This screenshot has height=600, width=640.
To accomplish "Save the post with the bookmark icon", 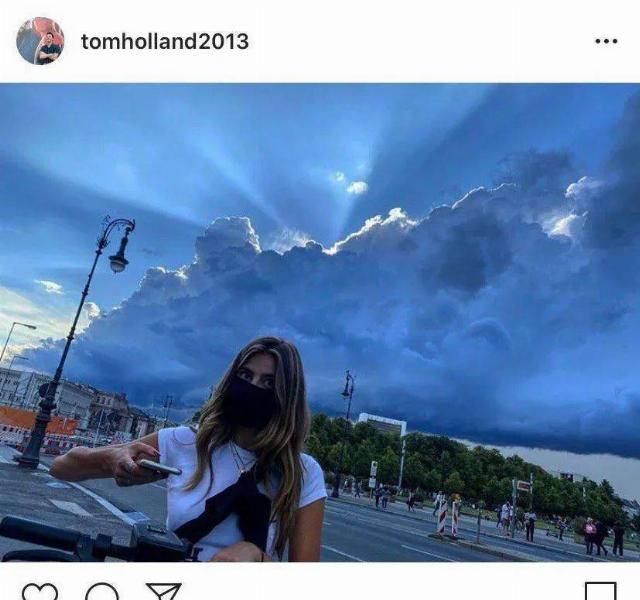I will pos(600,592).
